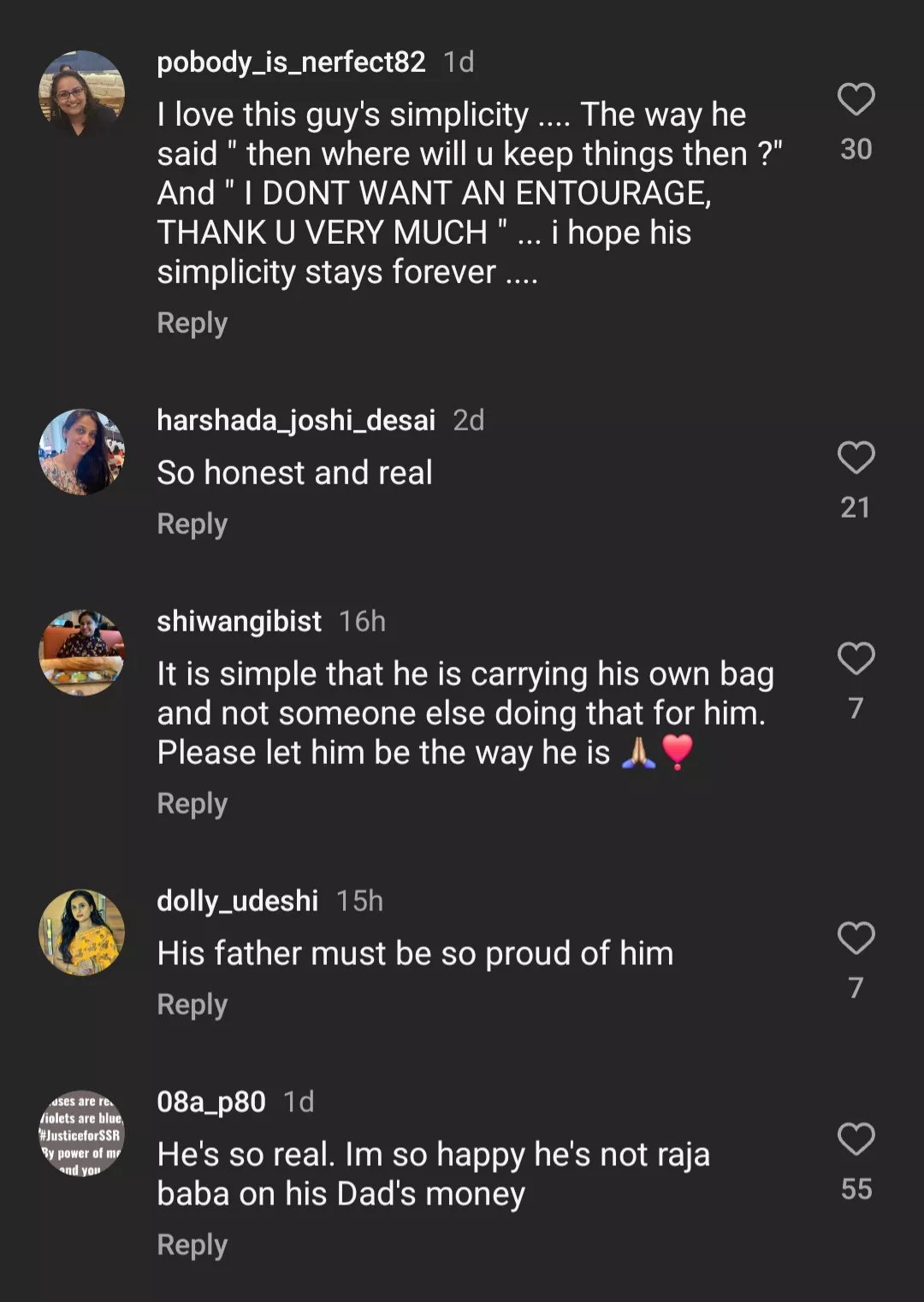The image size is (924, 1302).
Task: Reply to shiwangibist's comment
Action: tap(192, 803)
